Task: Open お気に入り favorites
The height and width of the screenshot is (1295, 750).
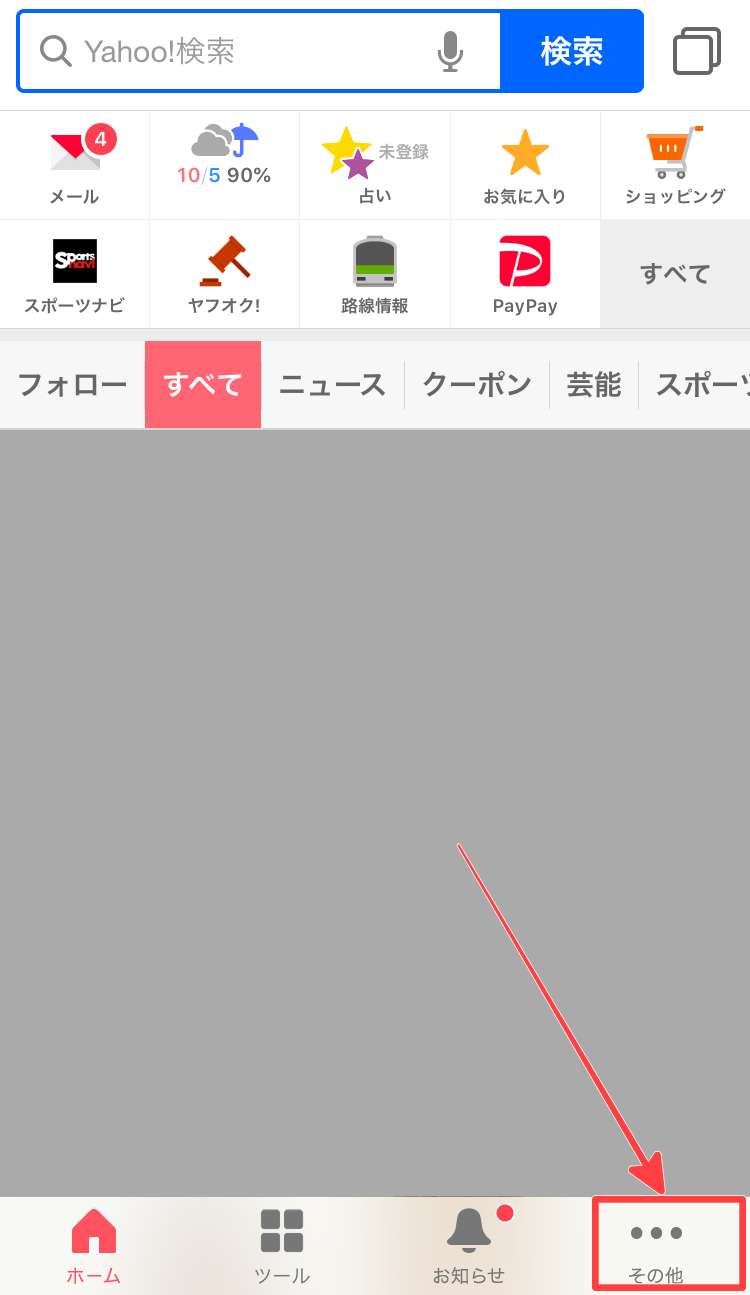Action: (525, 165)
